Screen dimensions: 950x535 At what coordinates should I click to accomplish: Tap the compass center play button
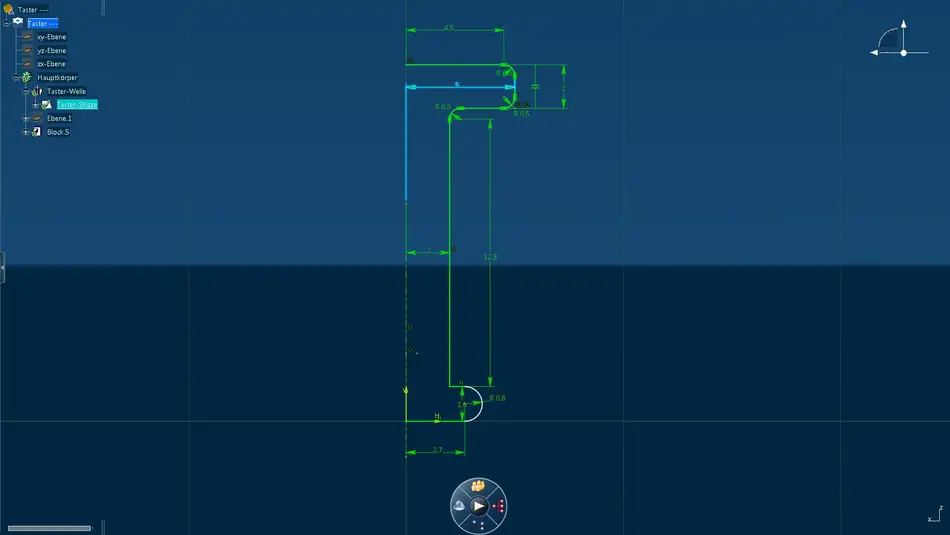point(479,506)
